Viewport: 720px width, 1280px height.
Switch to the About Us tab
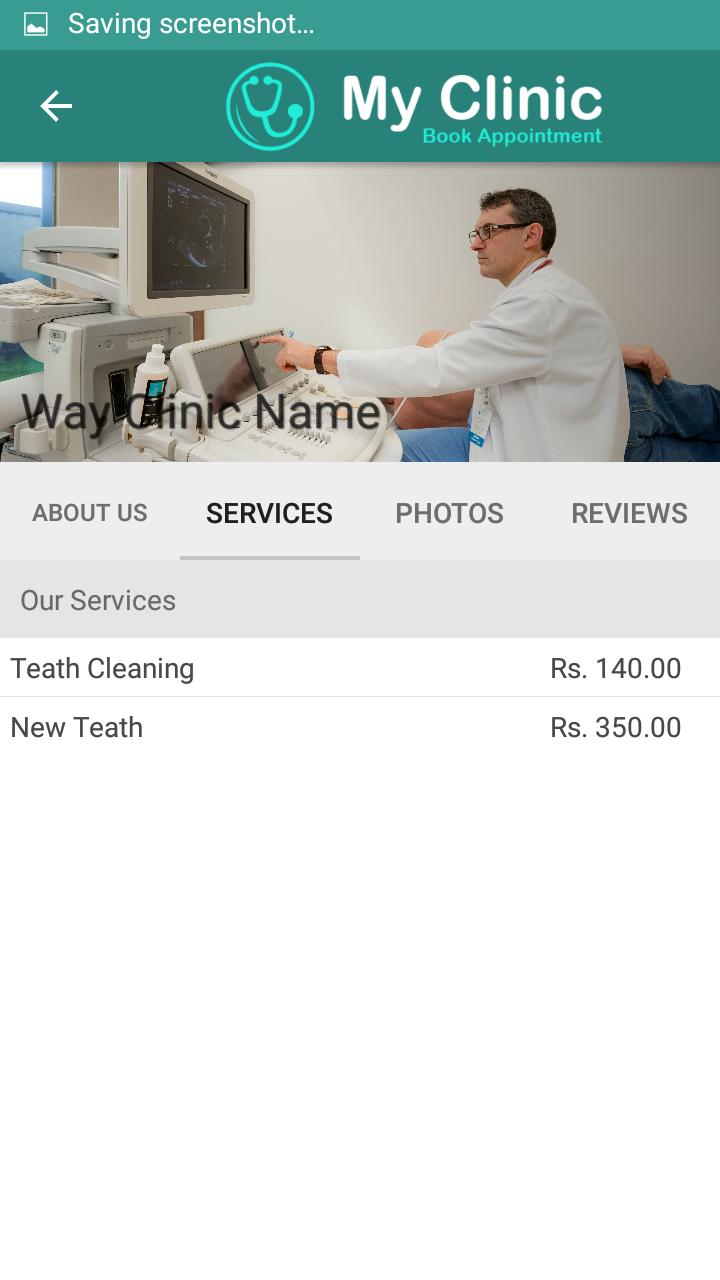(90, 512)
